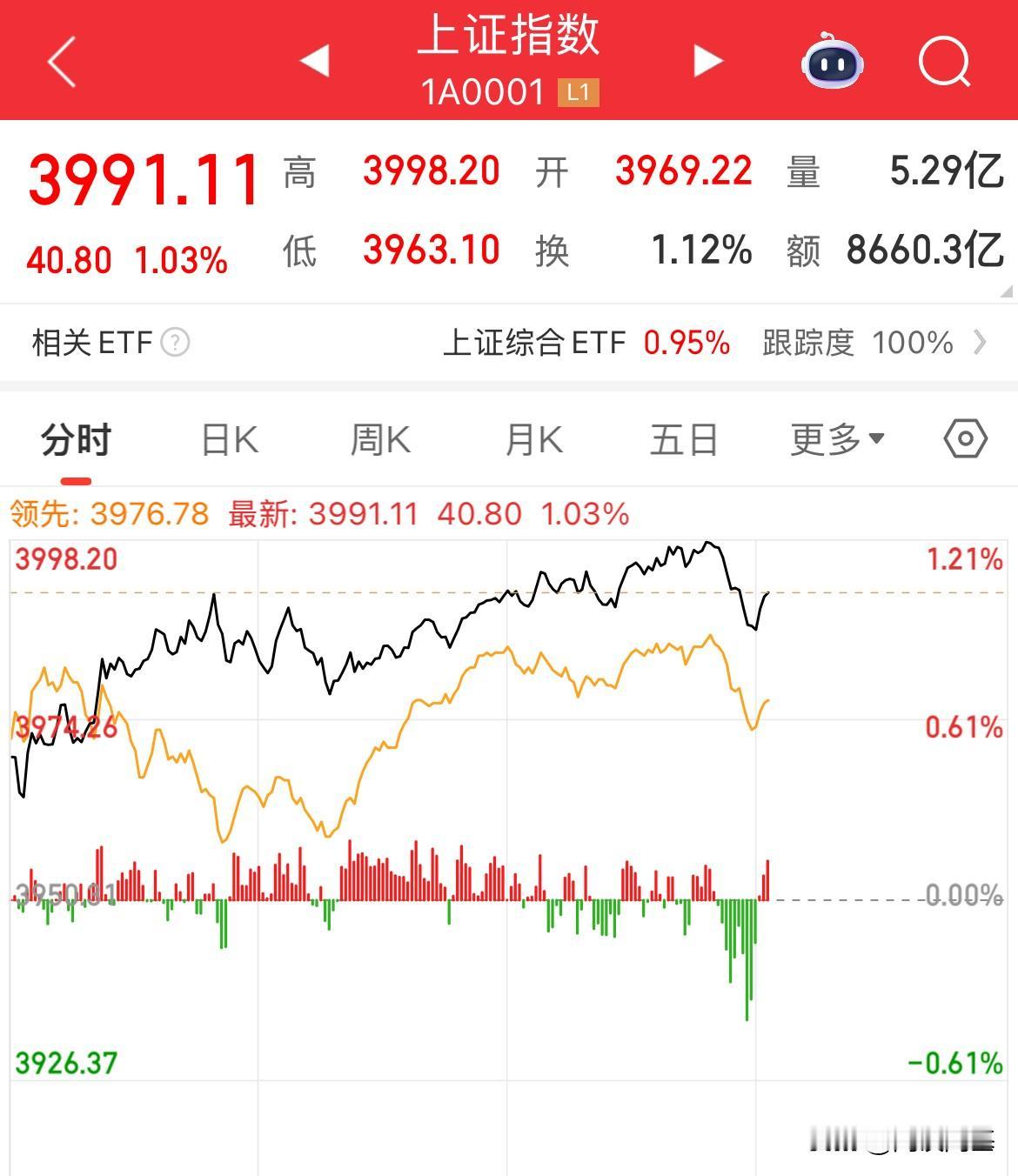Open the 相关ETF help question mark
The height and width of the screenshot is (1176, 1018).
(176, 343)
